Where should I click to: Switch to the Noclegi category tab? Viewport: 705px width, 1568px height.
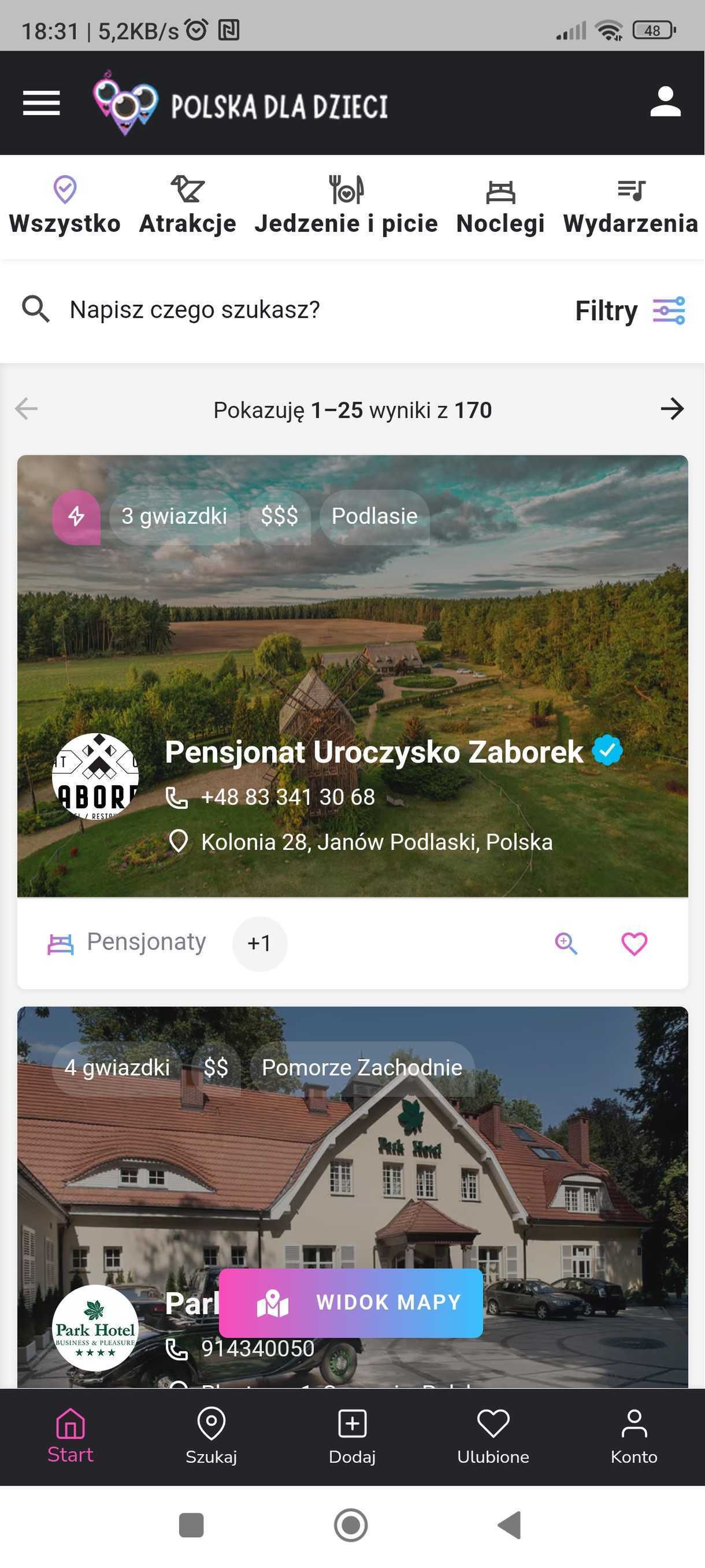click(500, 207)
